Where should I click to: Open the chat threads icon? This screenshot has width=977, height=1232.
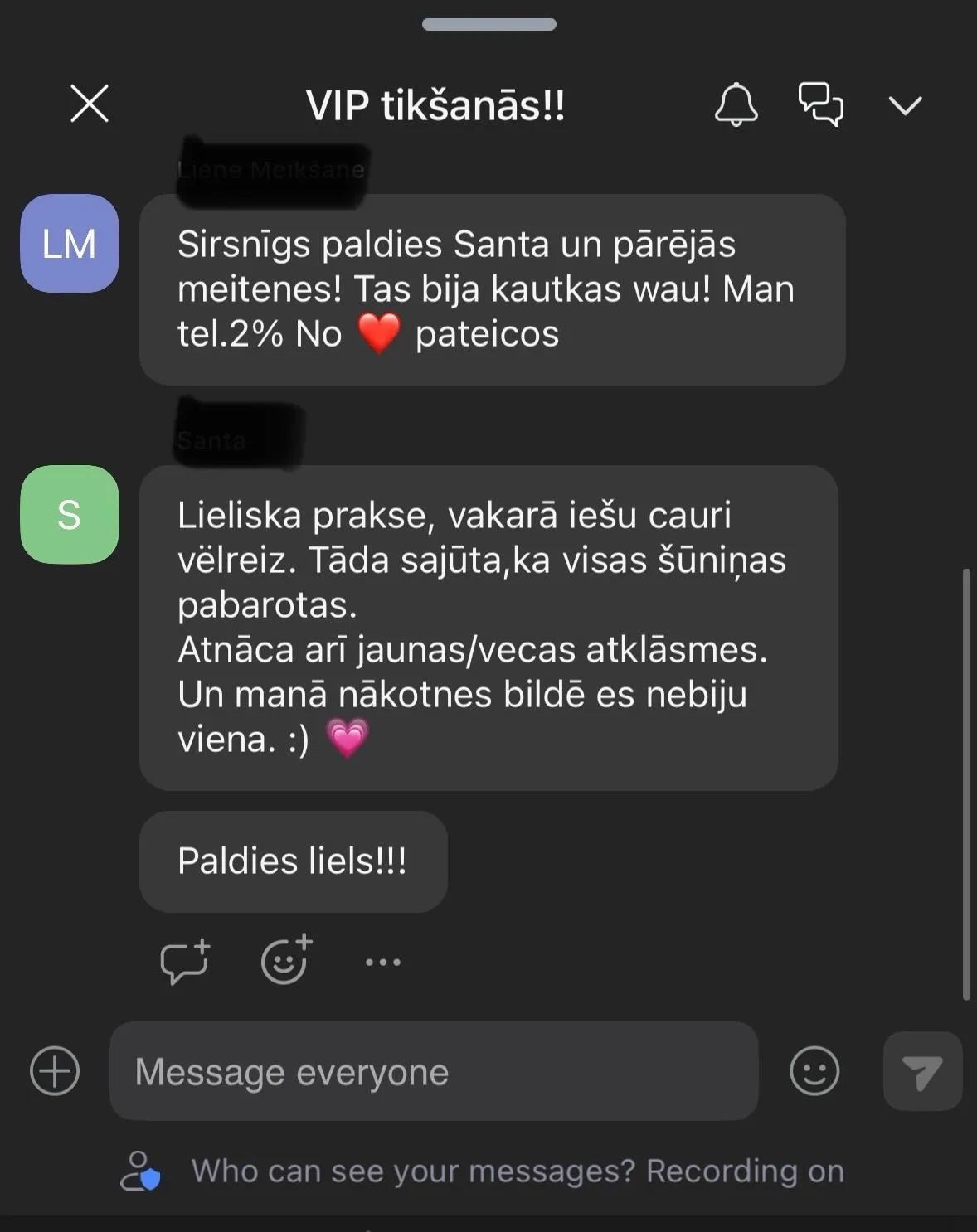point(820,104)
